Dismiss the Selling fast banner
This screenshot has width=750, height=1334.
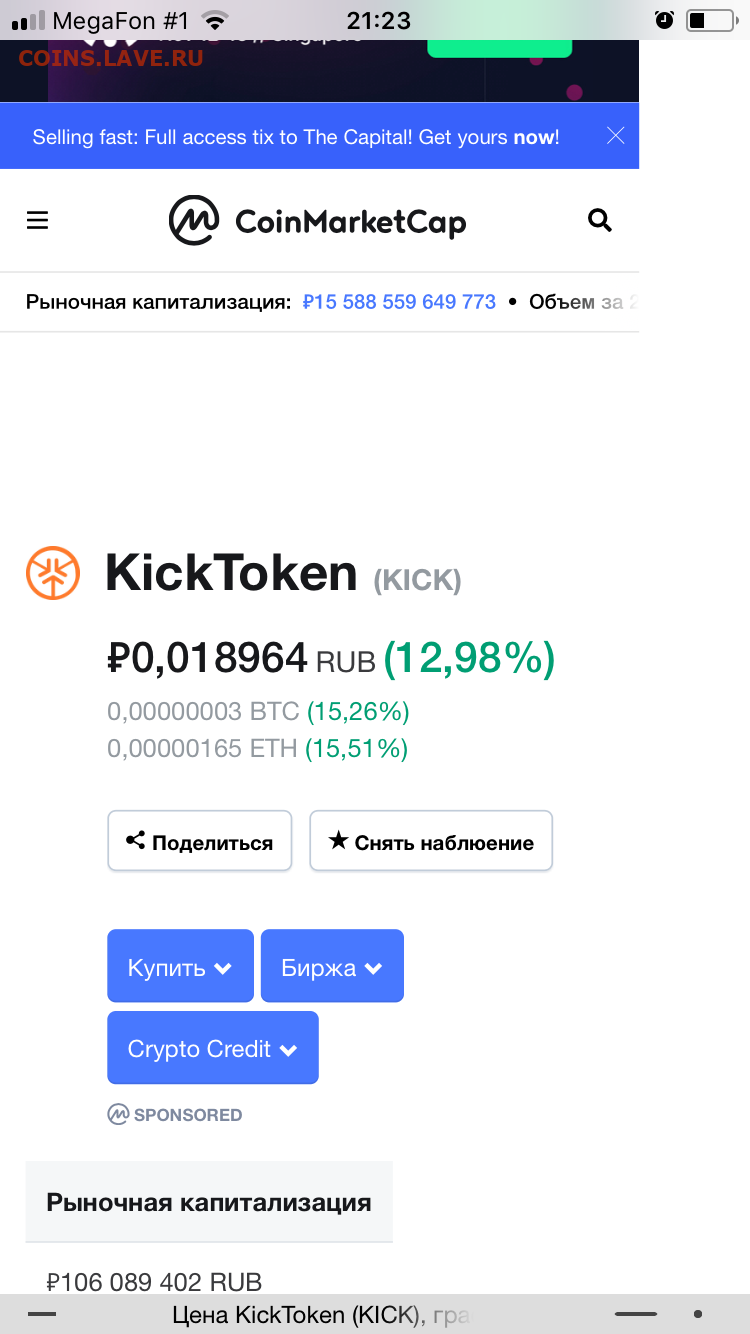(x=615, y=136)
